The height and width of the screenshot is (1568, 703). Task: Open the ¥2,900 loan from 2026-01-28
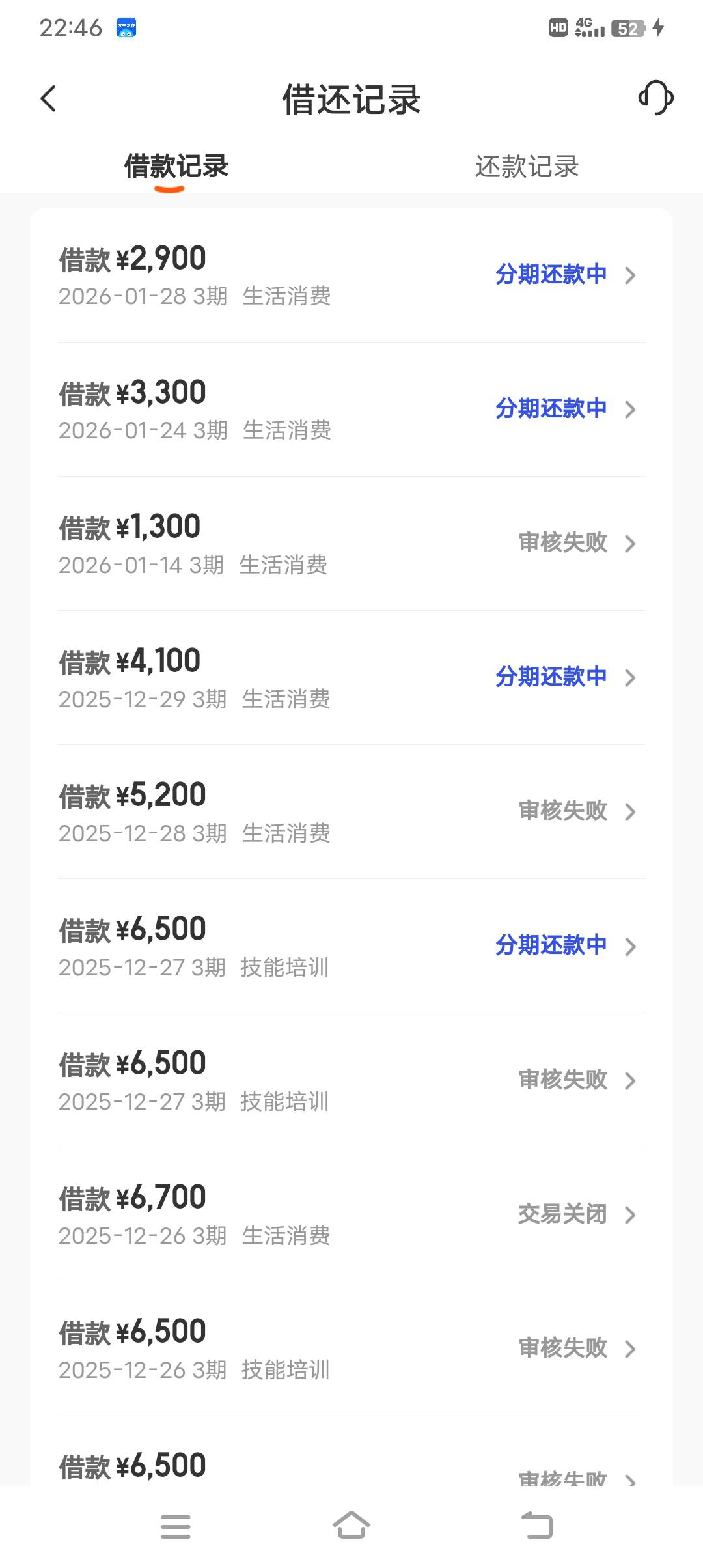coord(351,275)
